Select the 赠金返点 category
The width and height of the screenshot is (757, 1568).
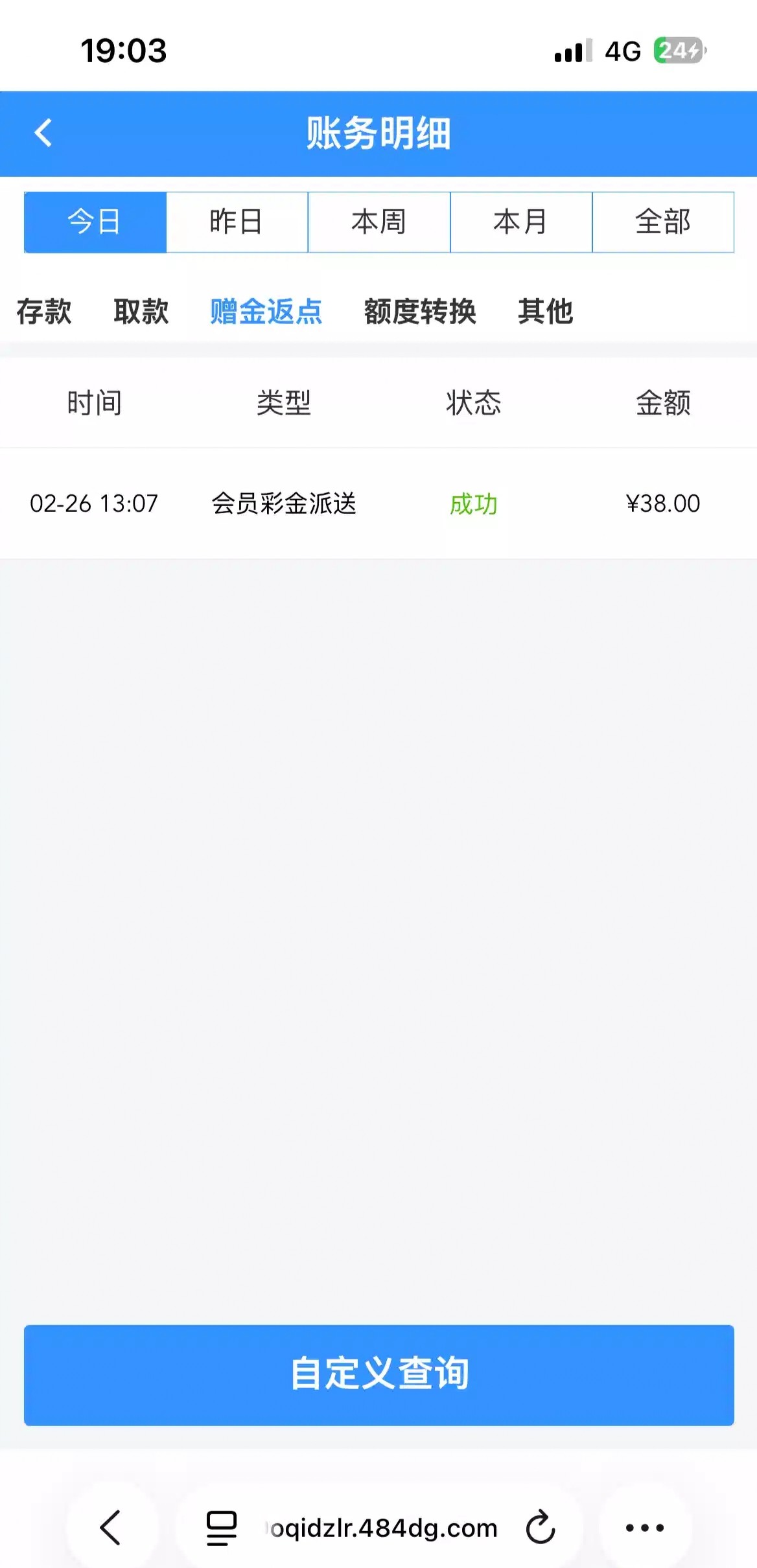[266, 312]
